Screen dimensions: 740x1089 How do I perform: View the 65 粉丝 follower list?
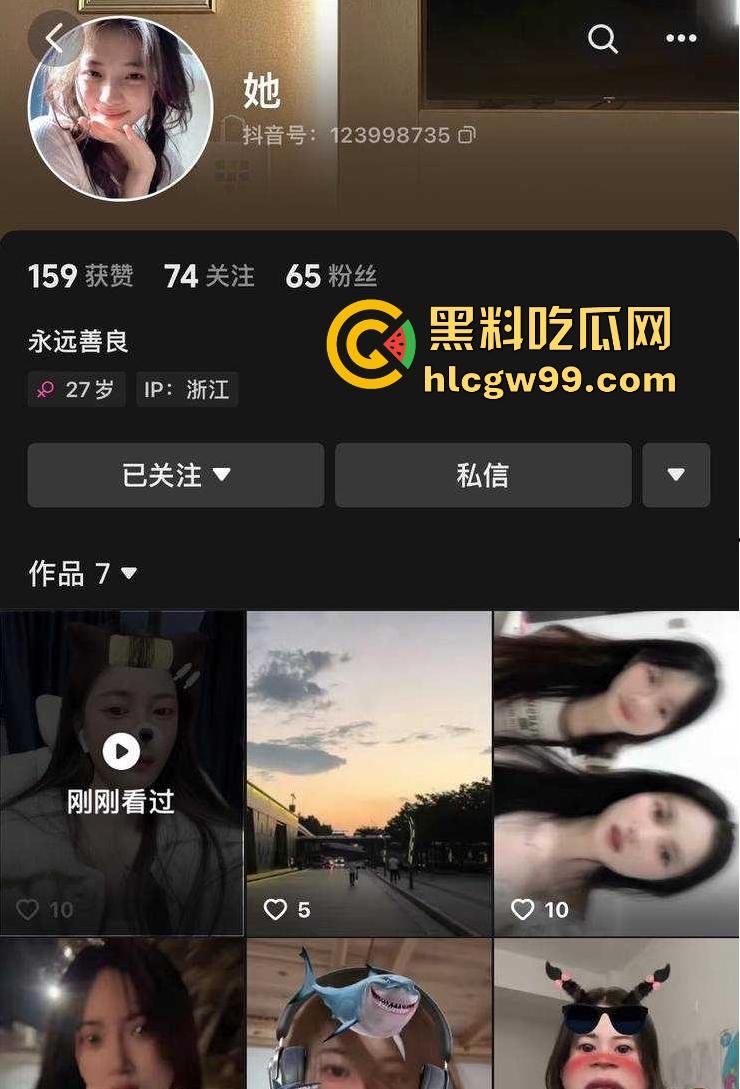click(330, 276)
